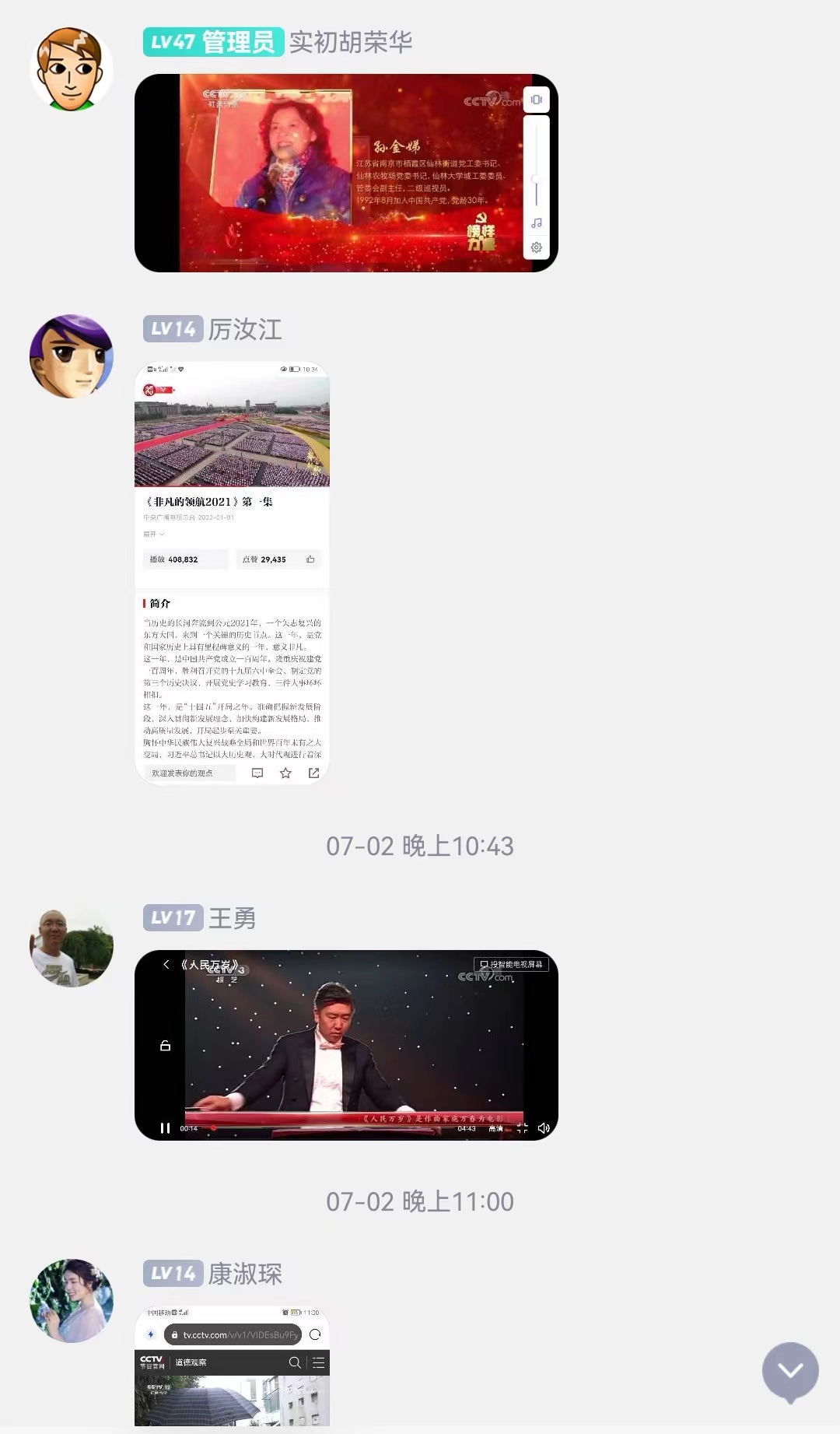Open 王勇's 人民万岁 video screenshot
The width and height of the screenshot is (840, 1434).
(346, 1045)
